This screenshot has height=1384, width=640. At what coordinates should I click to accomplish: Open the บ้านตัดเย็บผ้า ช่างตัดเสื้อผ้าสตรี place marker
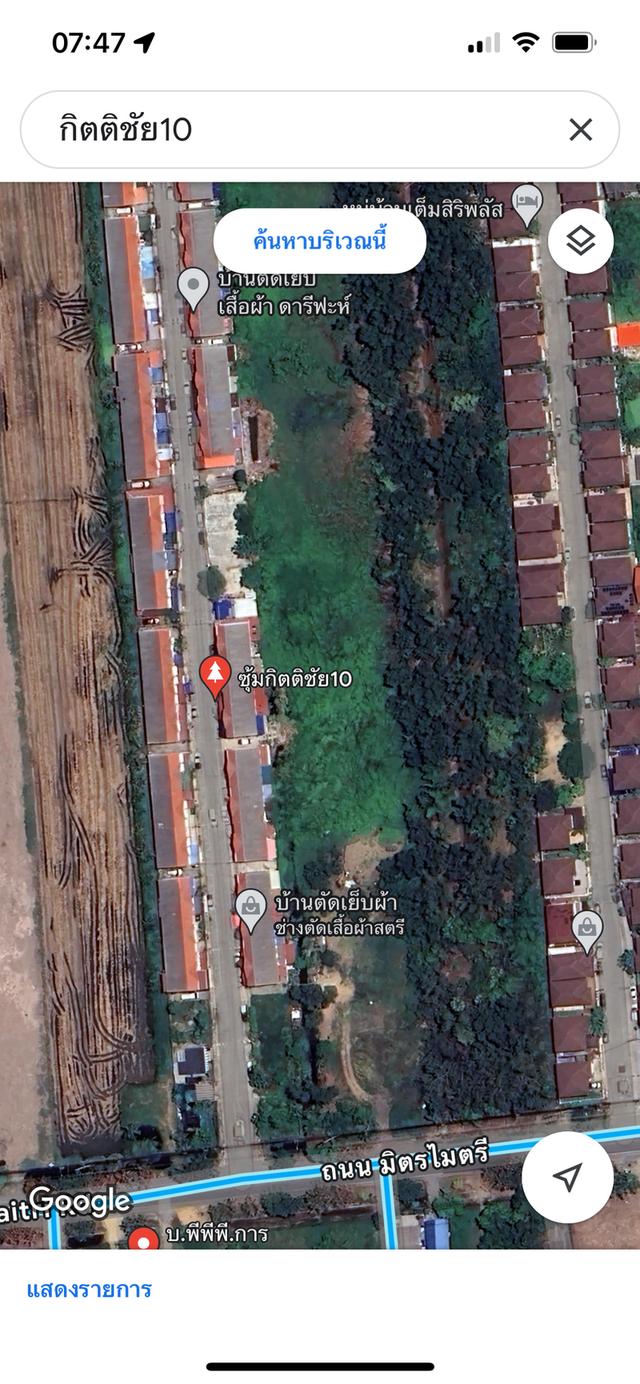[x=251, y=908]
